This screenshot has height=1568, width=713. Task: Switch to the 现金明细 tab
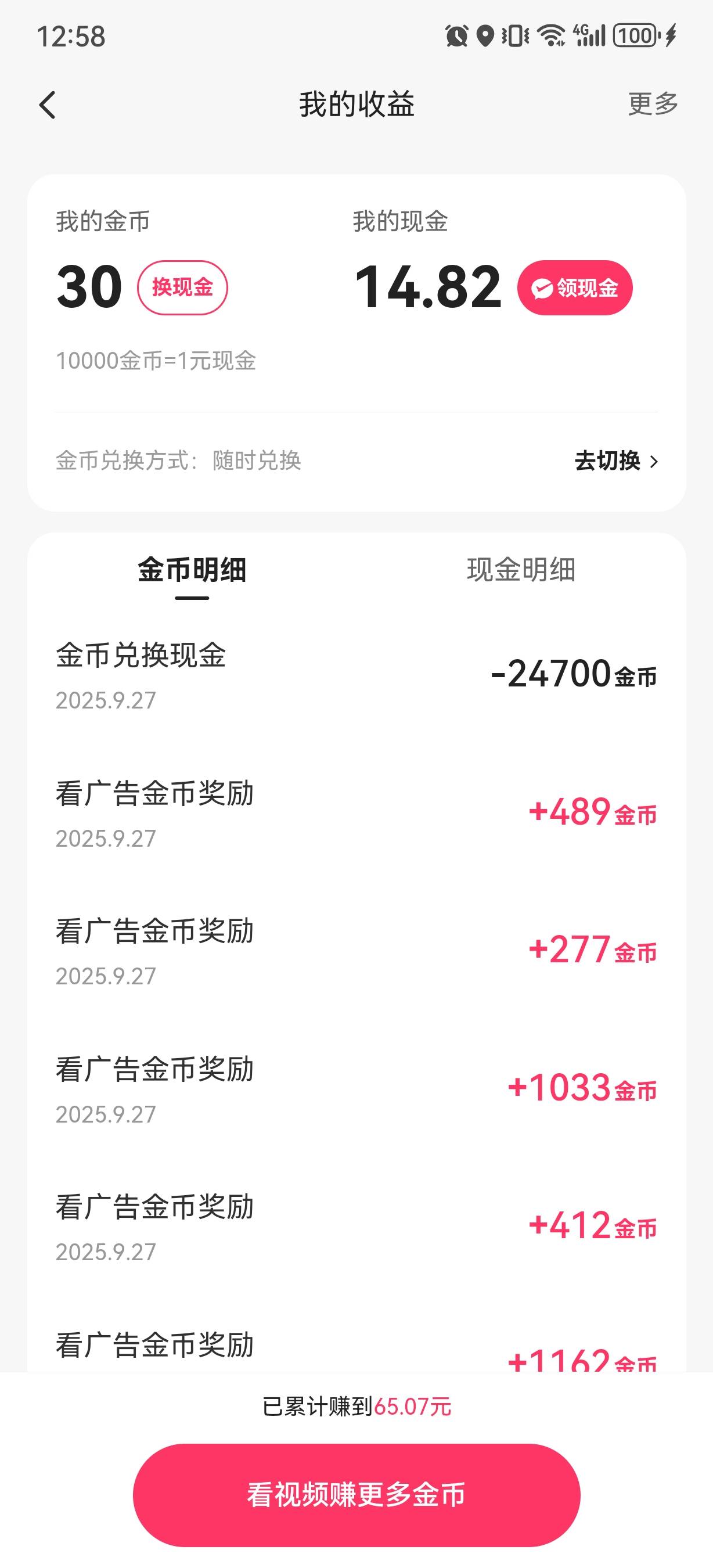[x=521, y=571]
